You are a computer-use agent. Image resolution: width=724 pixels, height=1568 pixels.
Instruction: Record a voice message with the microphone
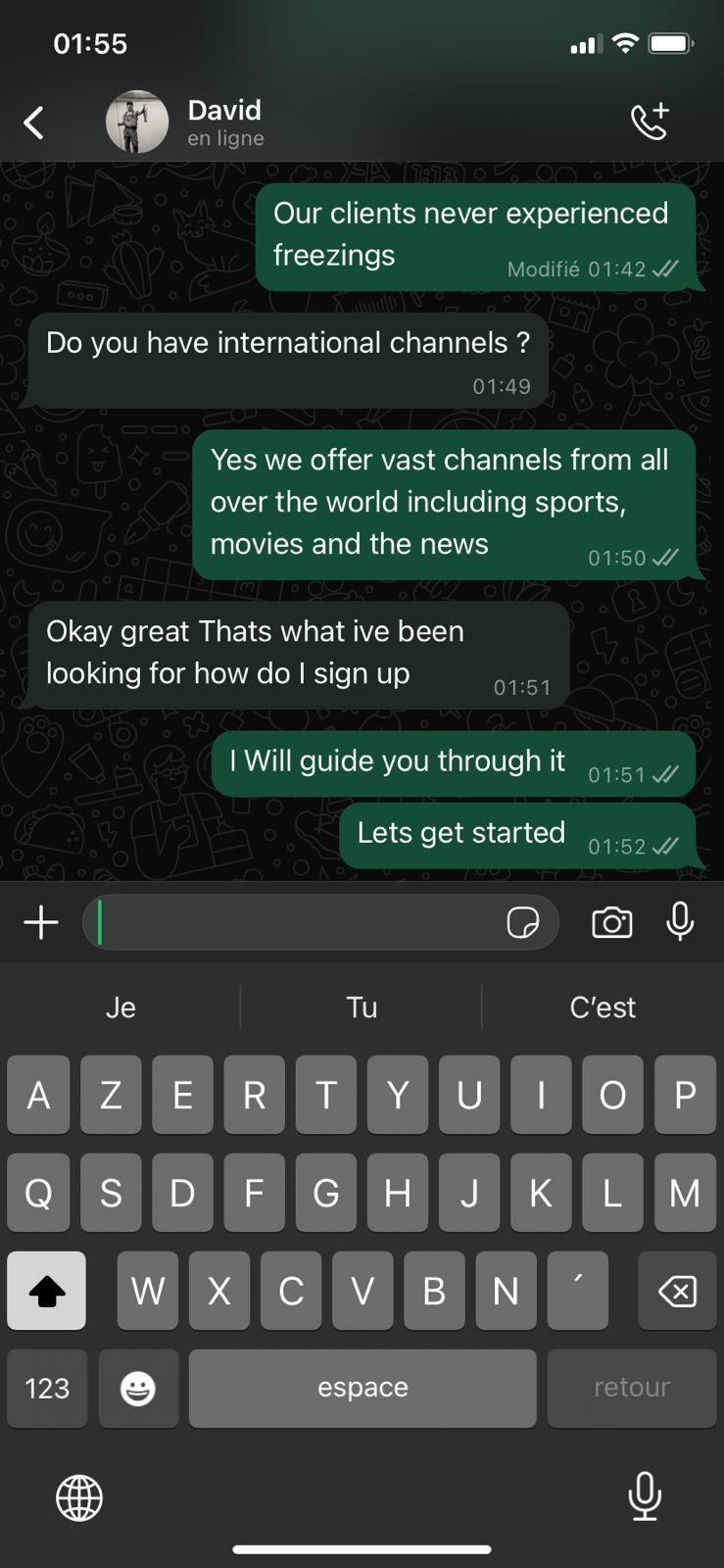point(680,922)
